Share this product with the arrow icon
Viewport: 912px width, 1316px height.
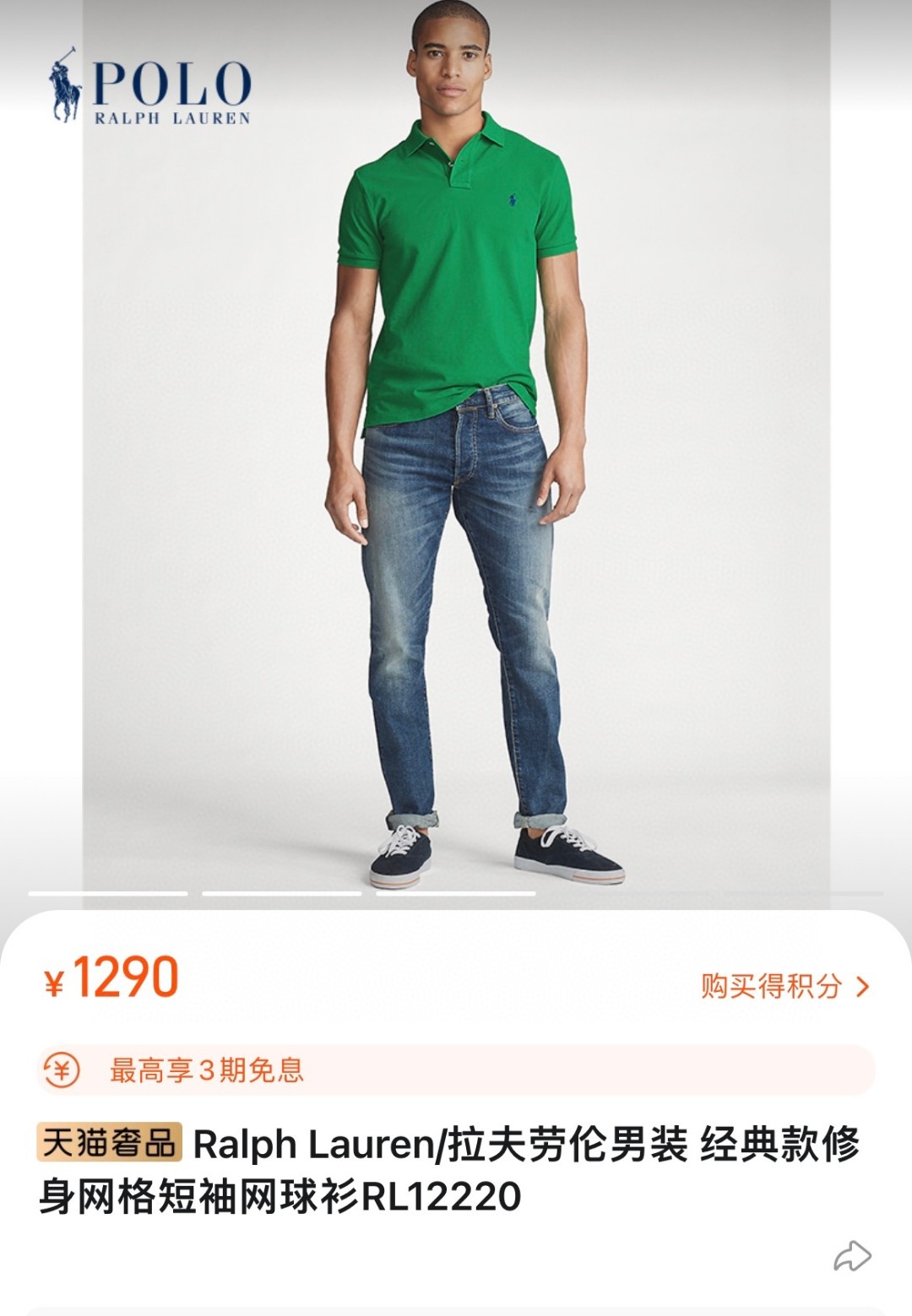click(852, 1256)
